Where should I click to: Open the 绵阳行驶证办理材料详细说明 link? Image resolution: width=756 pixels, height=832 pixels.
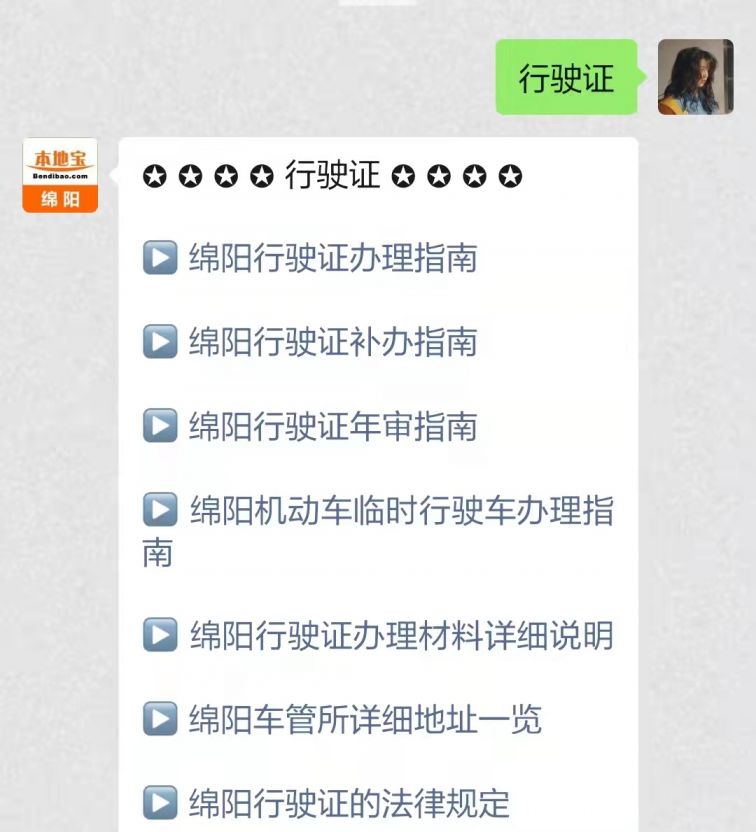(x=400, y=636)
